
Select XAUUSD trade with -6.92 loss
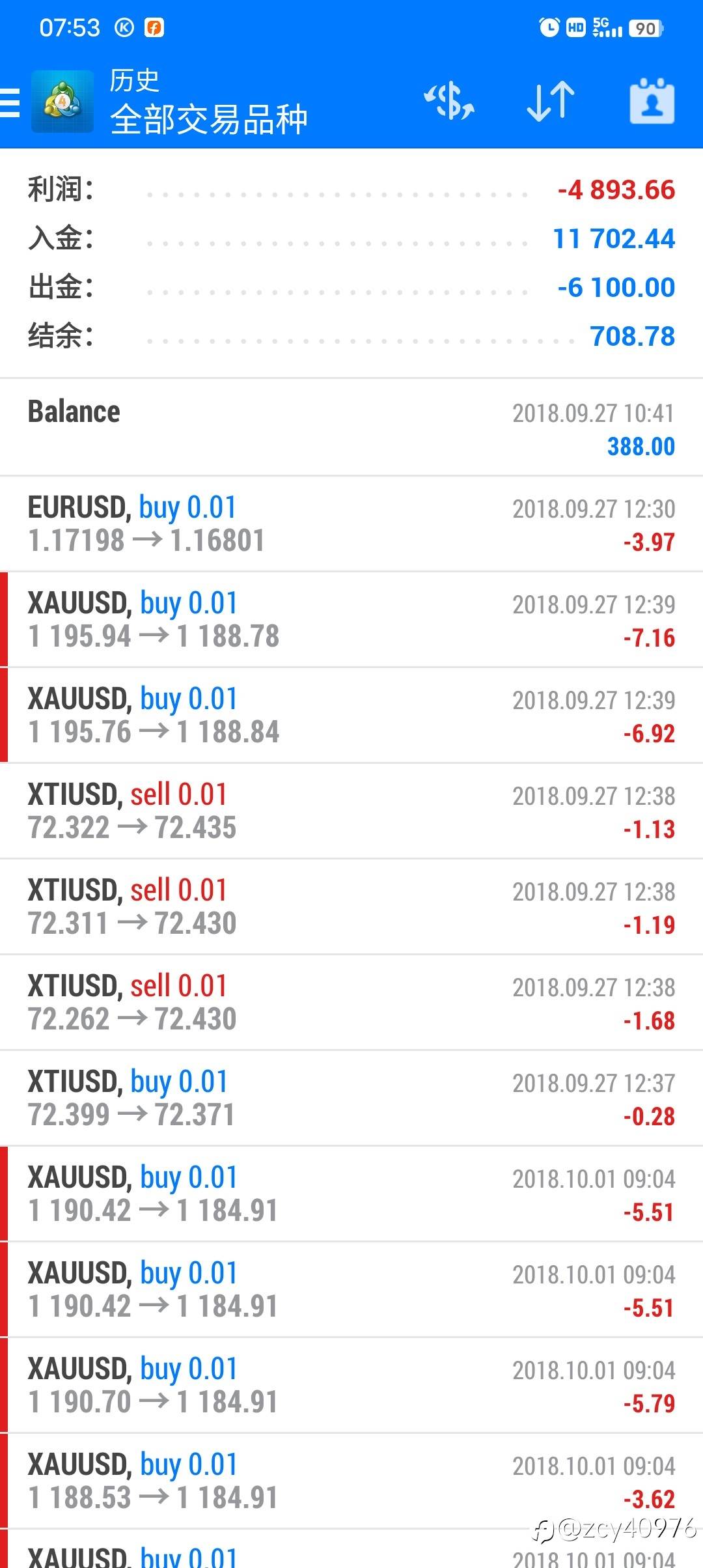tap(351, 716)
